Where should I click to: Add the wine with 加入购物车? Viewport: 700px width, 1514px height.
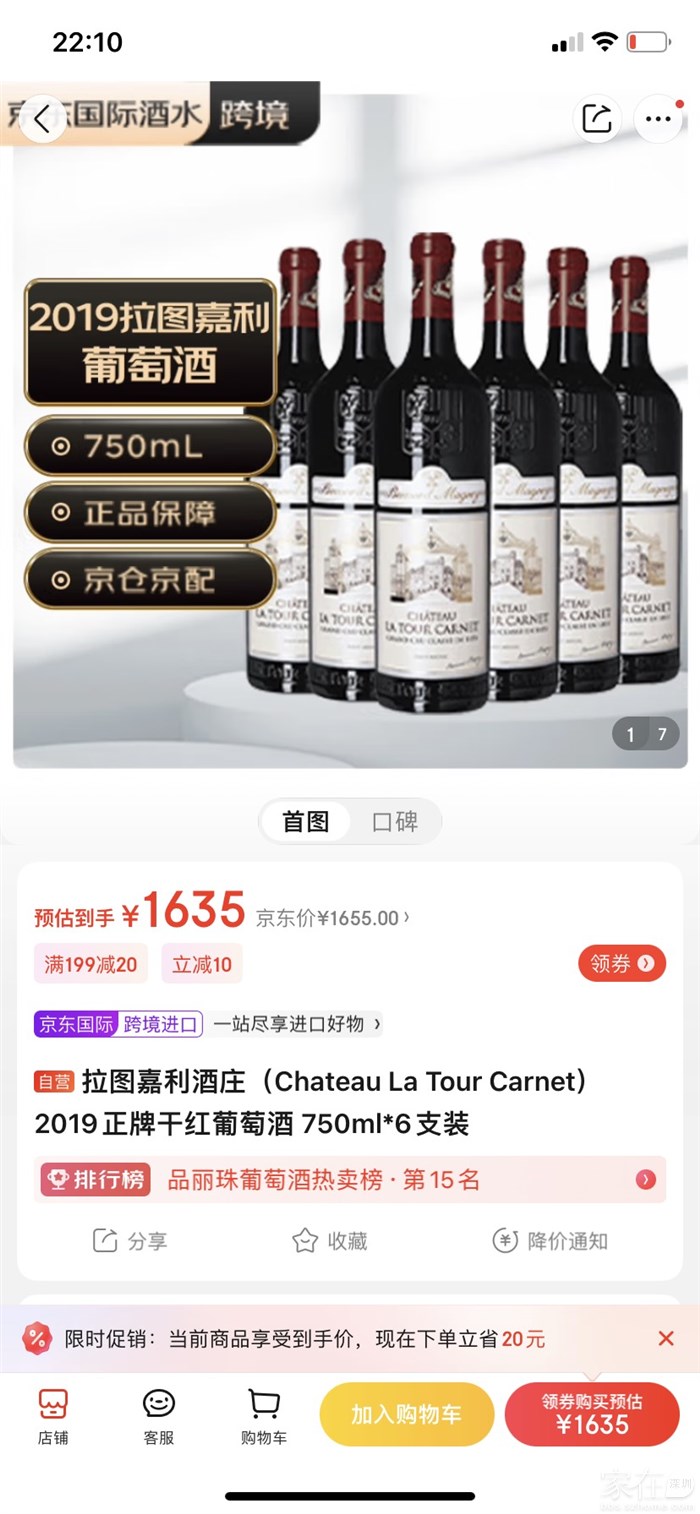click(x=406, y=1414)
